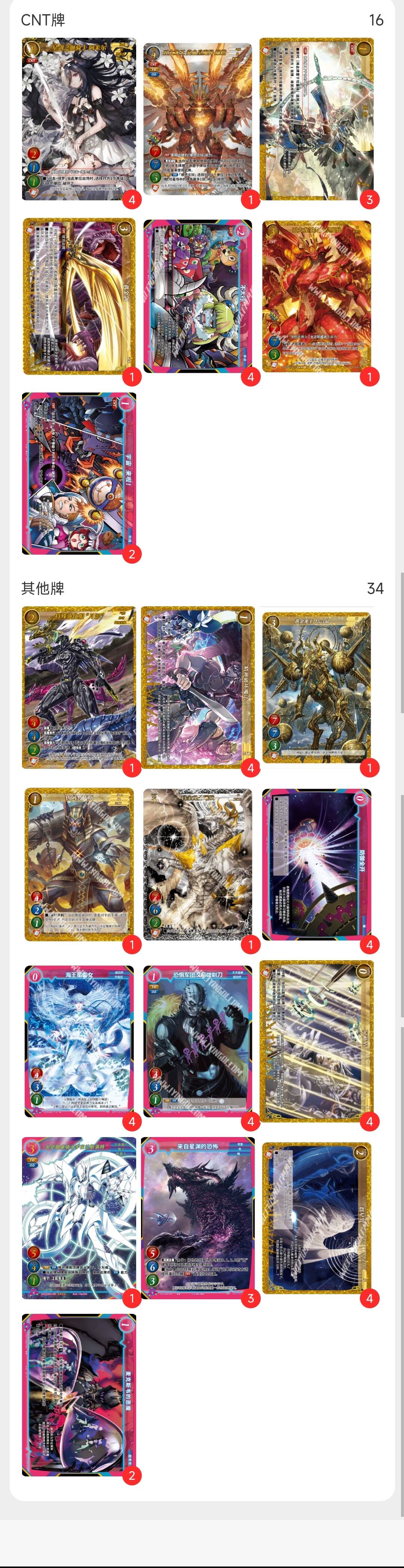Open the black-haired sword knight CNT card
This screenshot has height=1568, width=404.
point(79,119)
